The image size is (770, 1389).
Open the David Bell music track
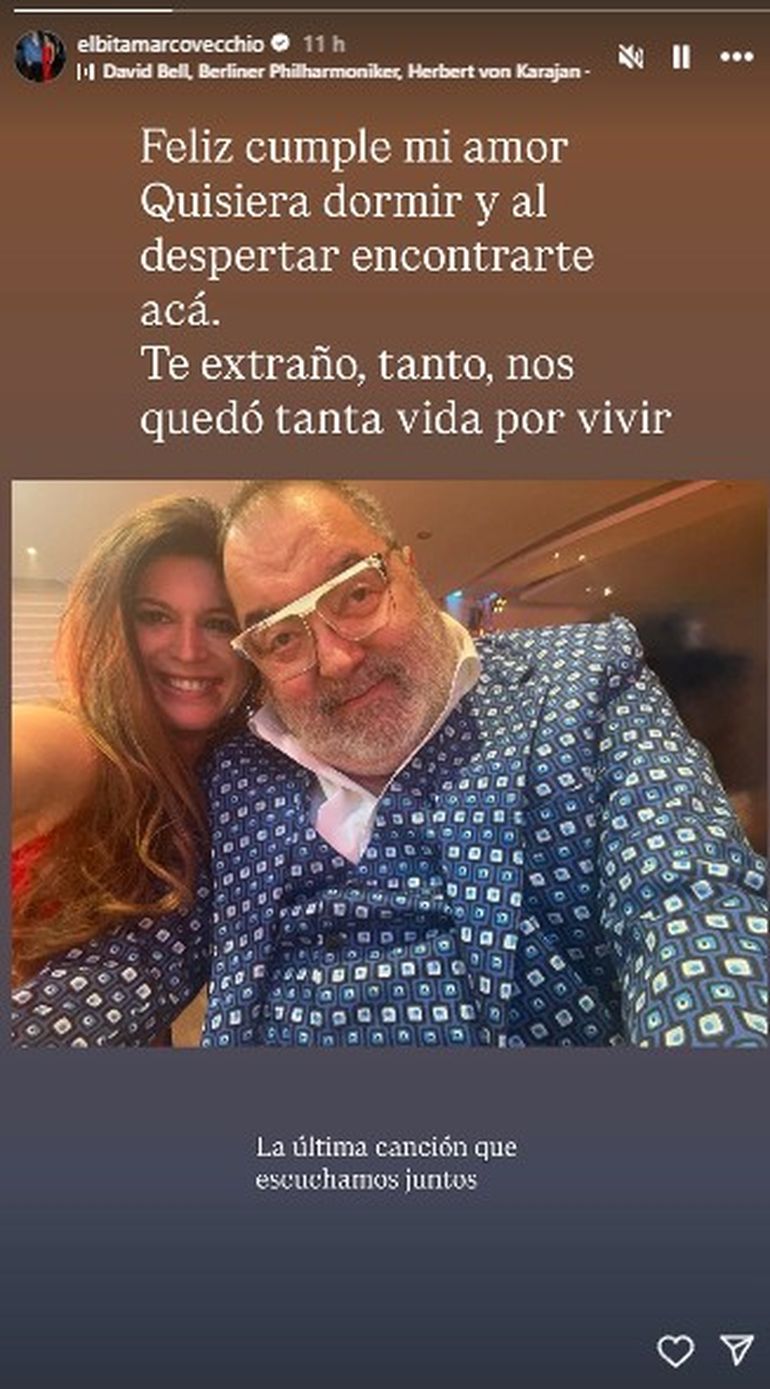tap(340, 72)
